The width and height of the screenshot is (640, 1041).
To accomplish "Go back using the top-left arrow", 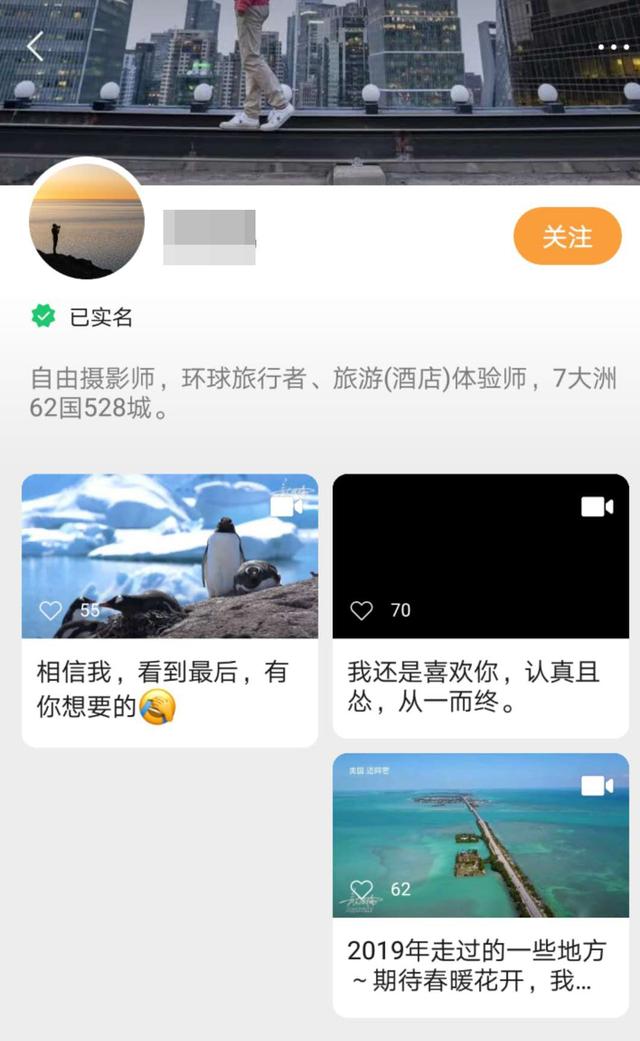I will tap(36, 46).
